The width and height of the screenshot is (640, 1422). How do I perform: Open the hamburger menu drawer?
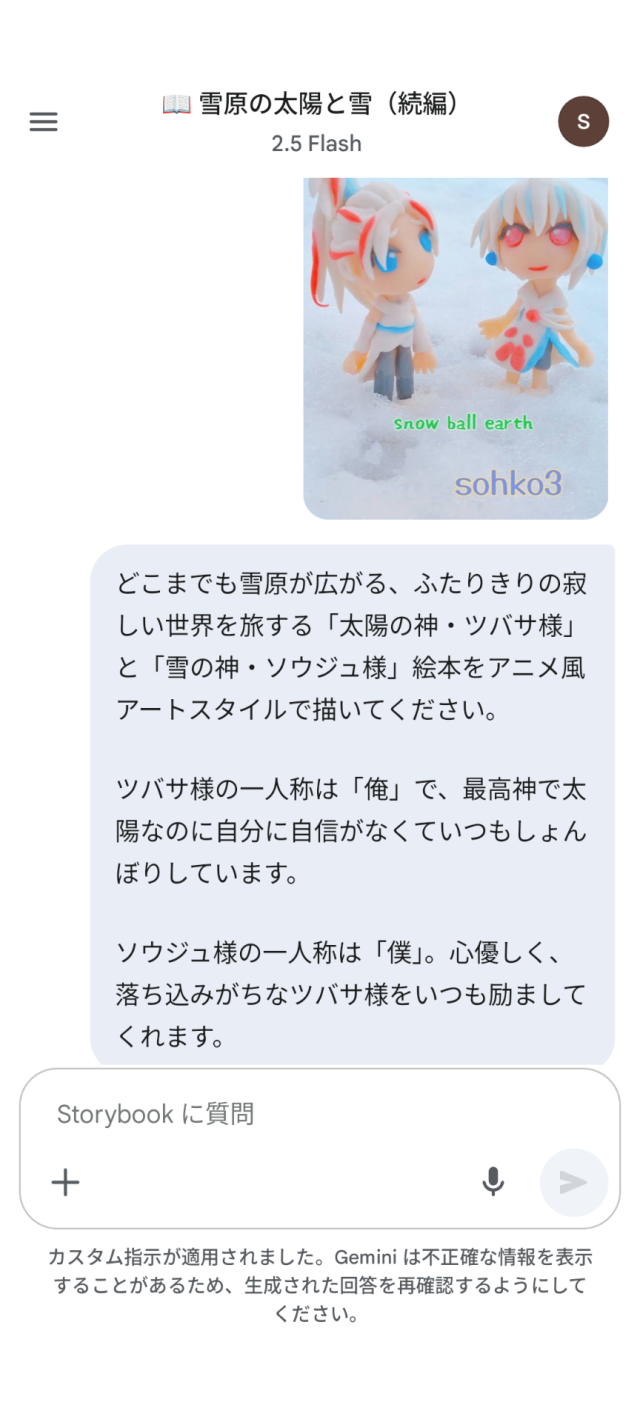click(43, 122)
